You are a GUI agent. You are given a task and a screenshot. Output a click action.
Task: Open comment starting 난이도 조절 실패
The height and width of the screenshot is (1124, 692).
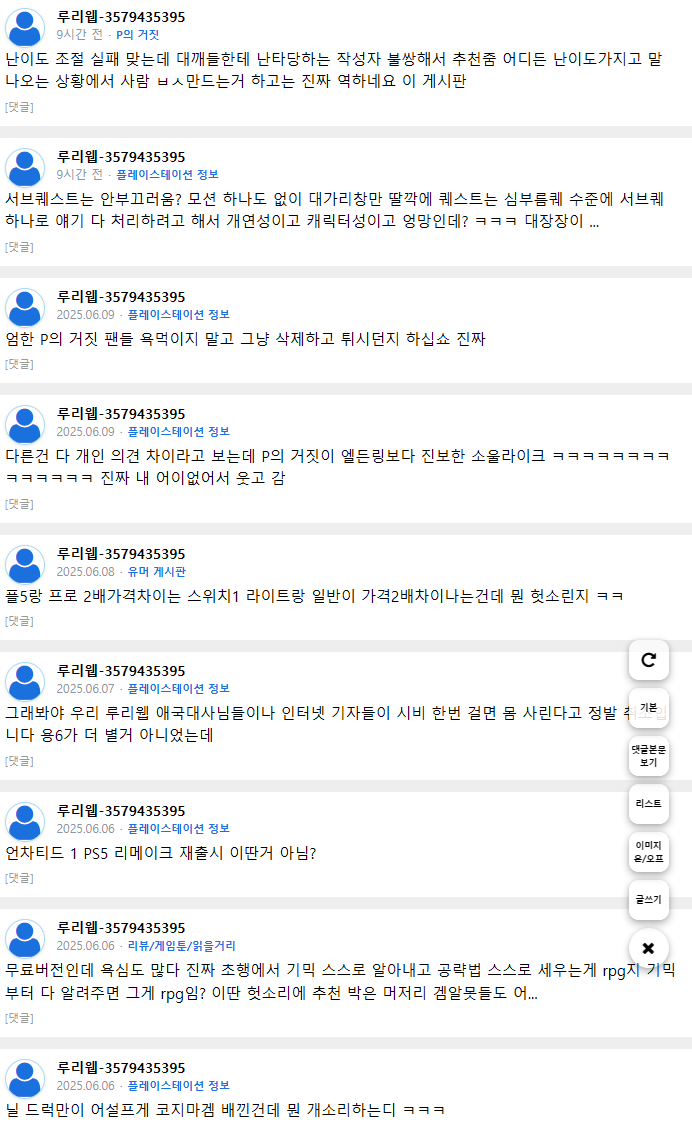point(333,70)
